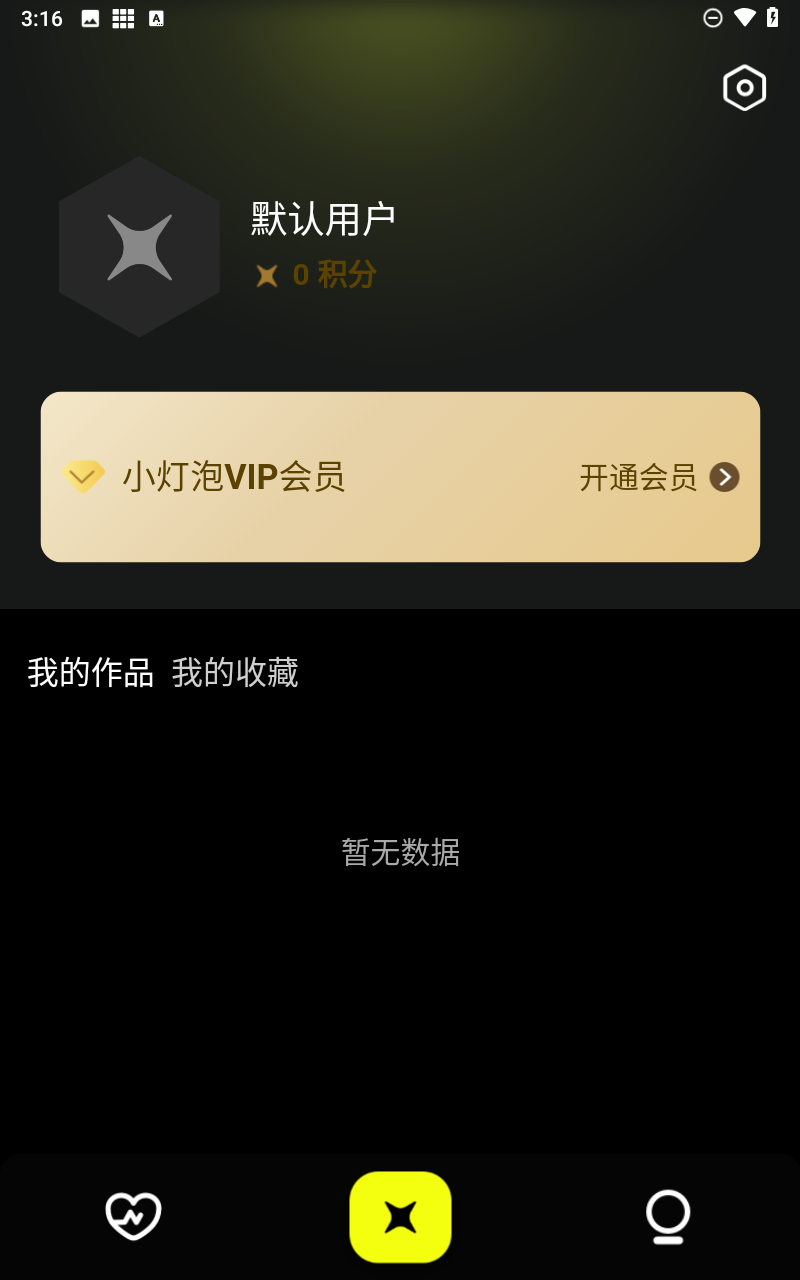Select the 默认用户 username text
The image size is (800, 1280).
322,216
